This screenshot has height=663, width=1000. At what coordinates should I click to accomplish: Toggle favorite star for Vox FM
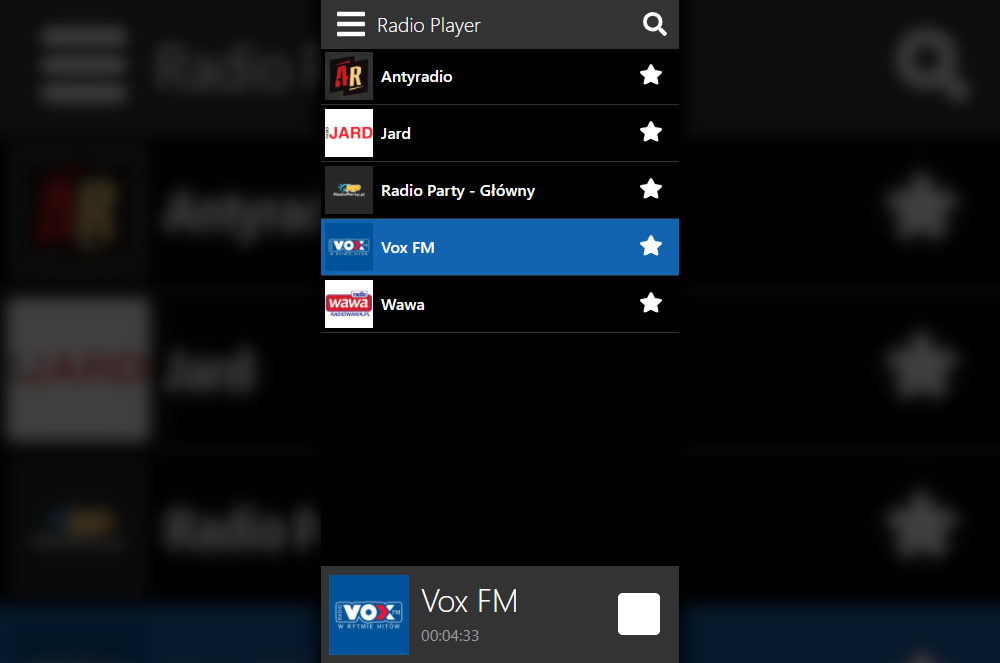[x=651, y=246]
